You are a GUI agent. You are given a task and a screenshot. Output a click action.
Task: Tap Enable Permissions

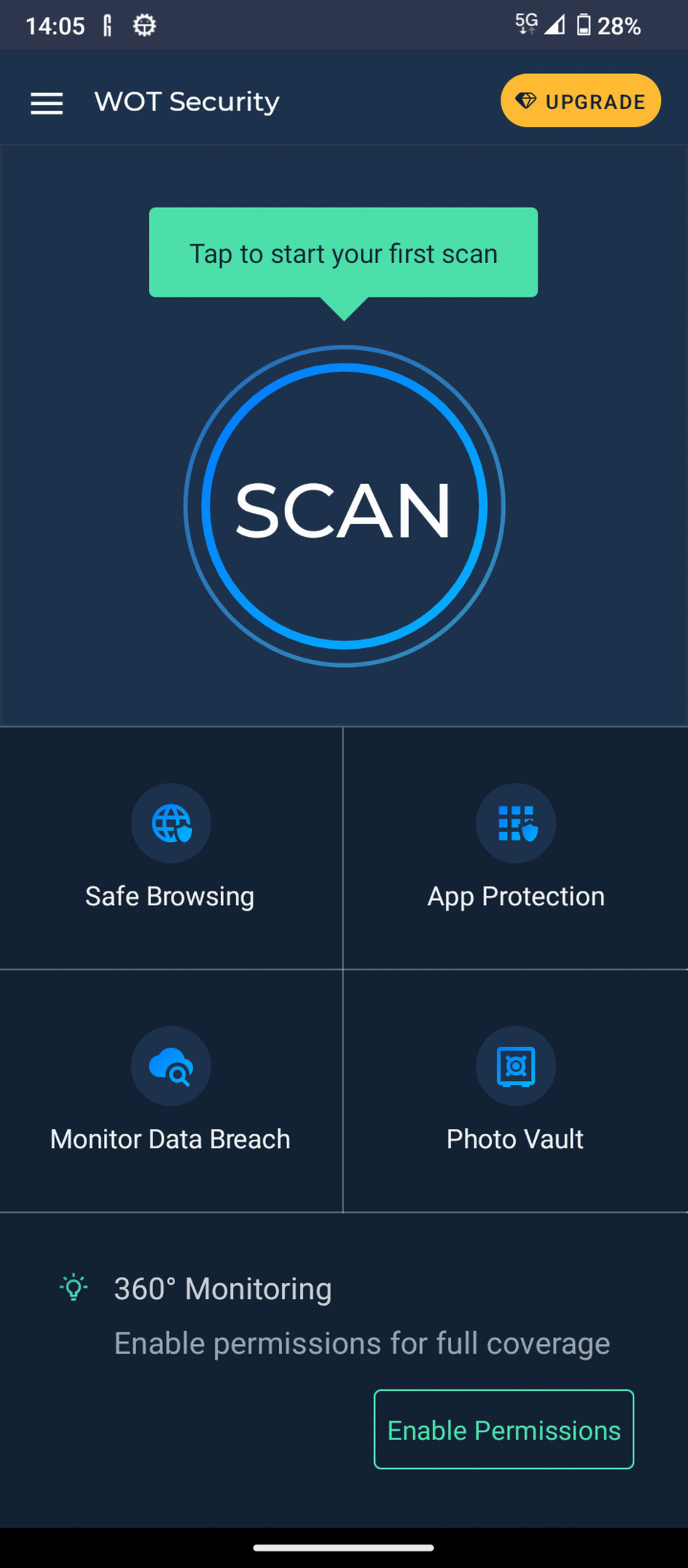tap(504, 1429)
